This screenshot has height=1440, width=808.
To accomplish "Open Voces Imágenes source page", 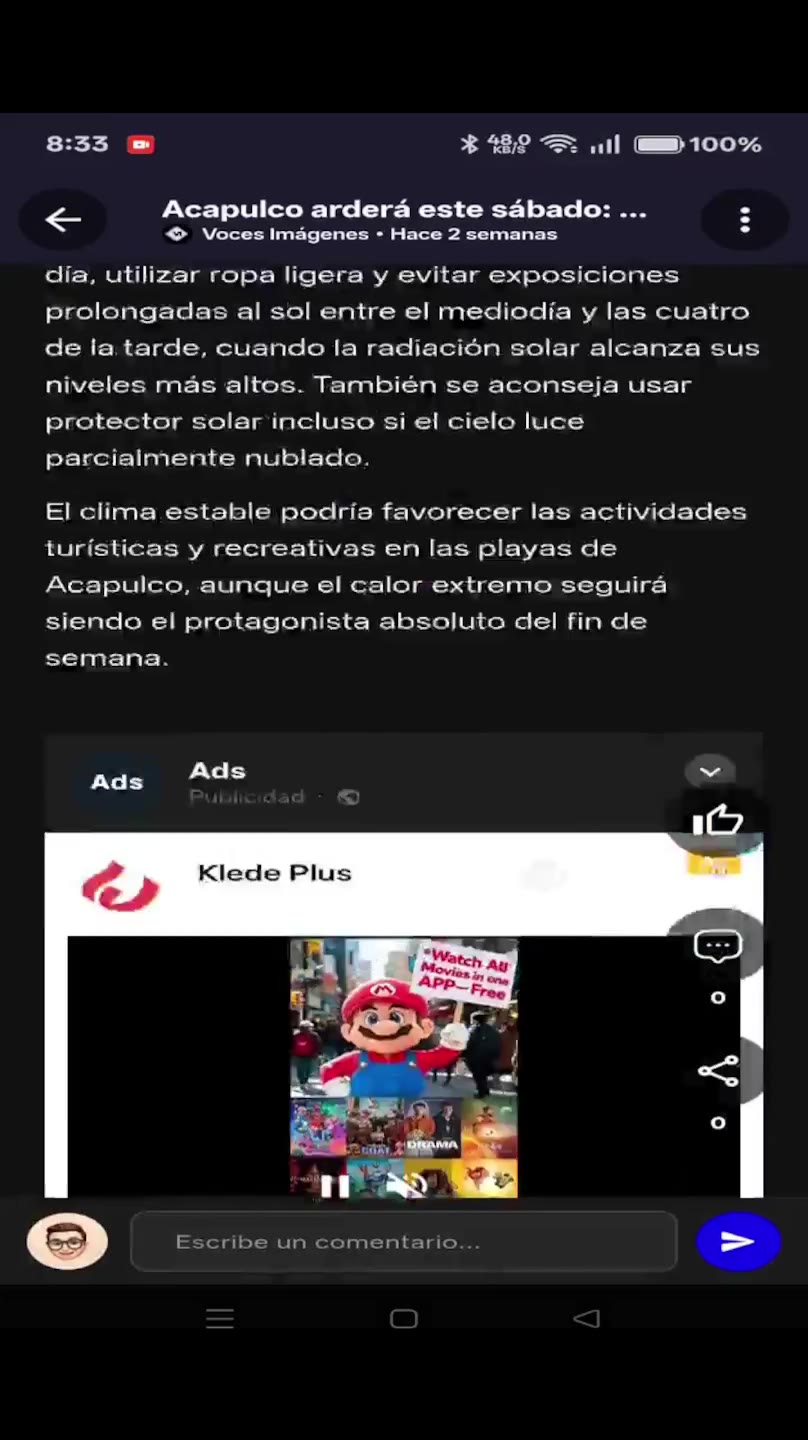I will pyautogui.click(x=285, y=234).
